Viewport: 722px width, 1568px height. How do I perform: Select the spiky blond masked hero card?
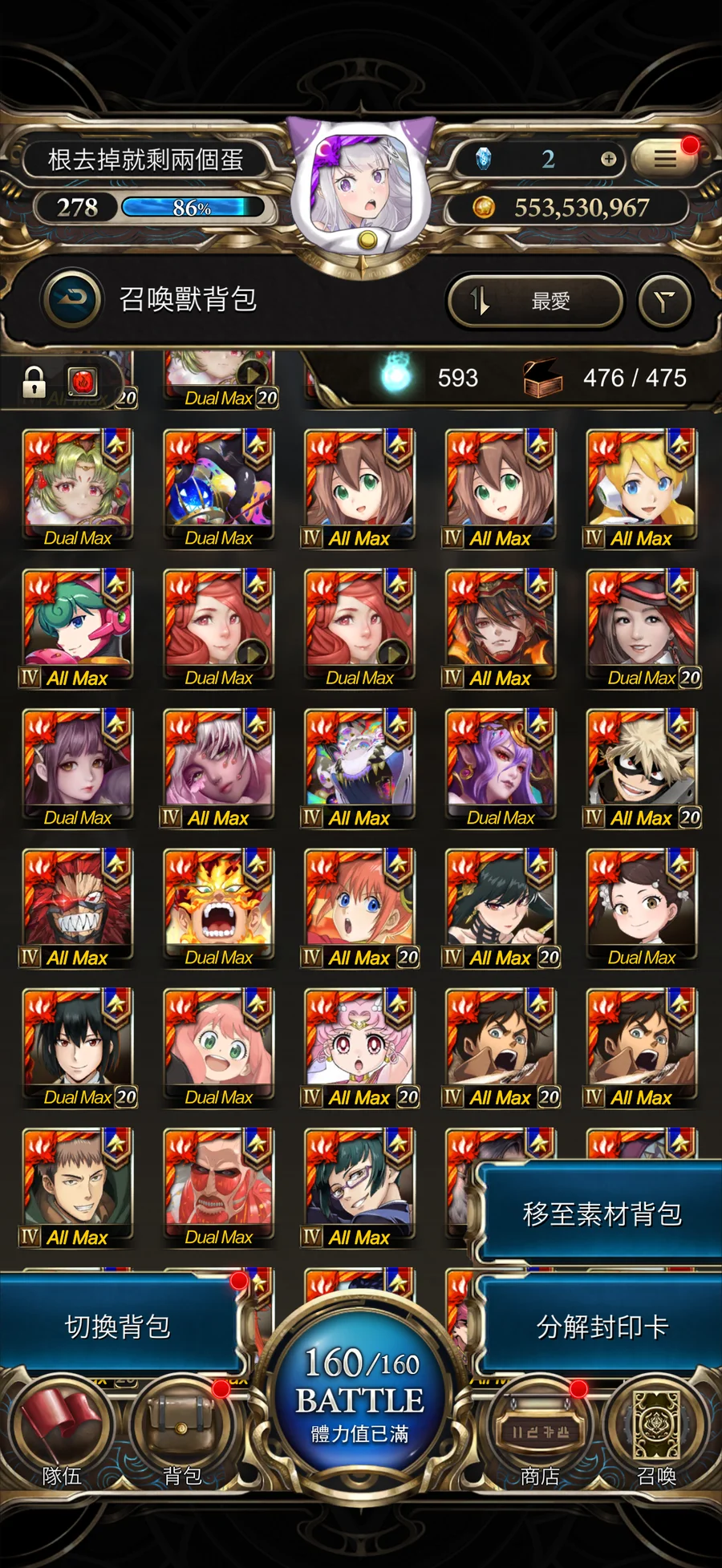click(642, 768)
